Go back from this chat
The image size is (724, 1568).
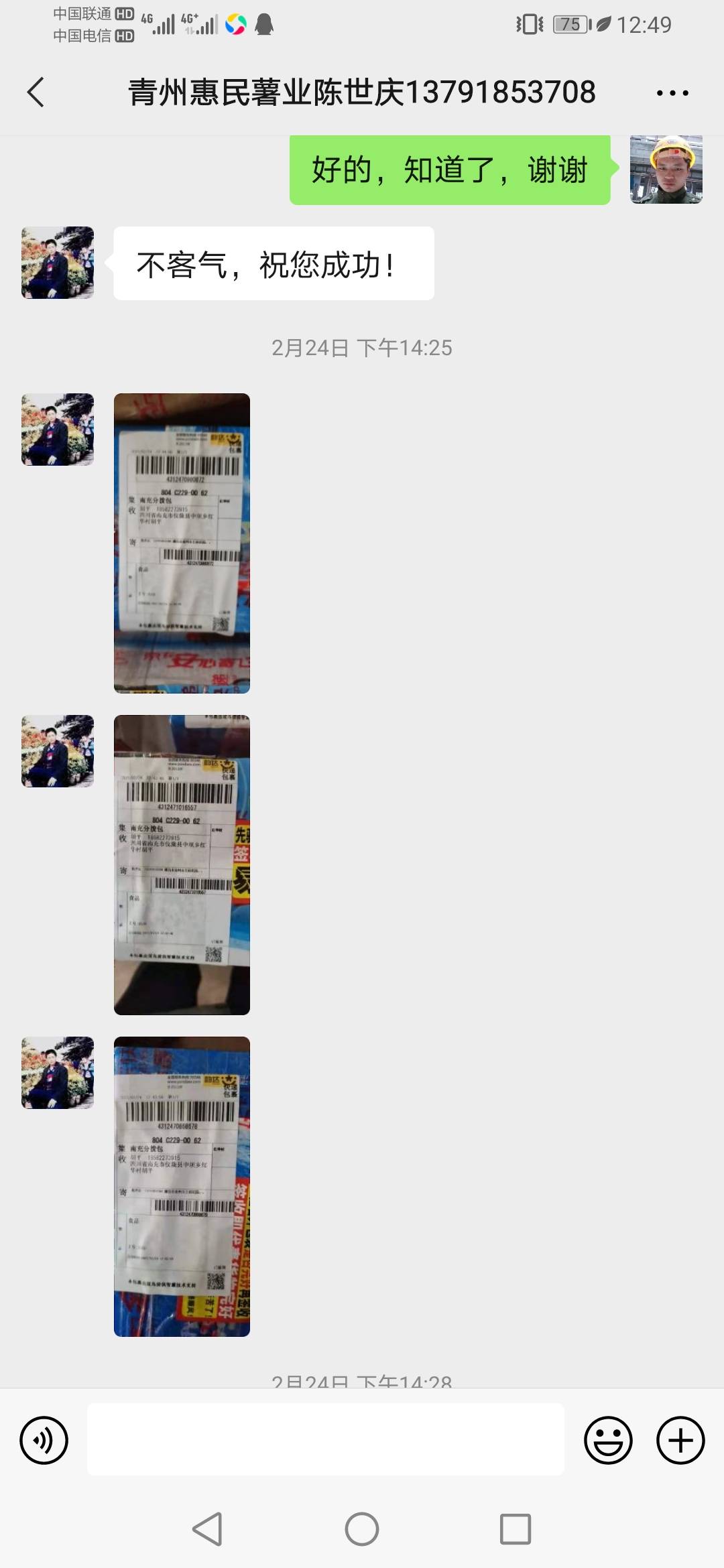(x=36, y=92)
